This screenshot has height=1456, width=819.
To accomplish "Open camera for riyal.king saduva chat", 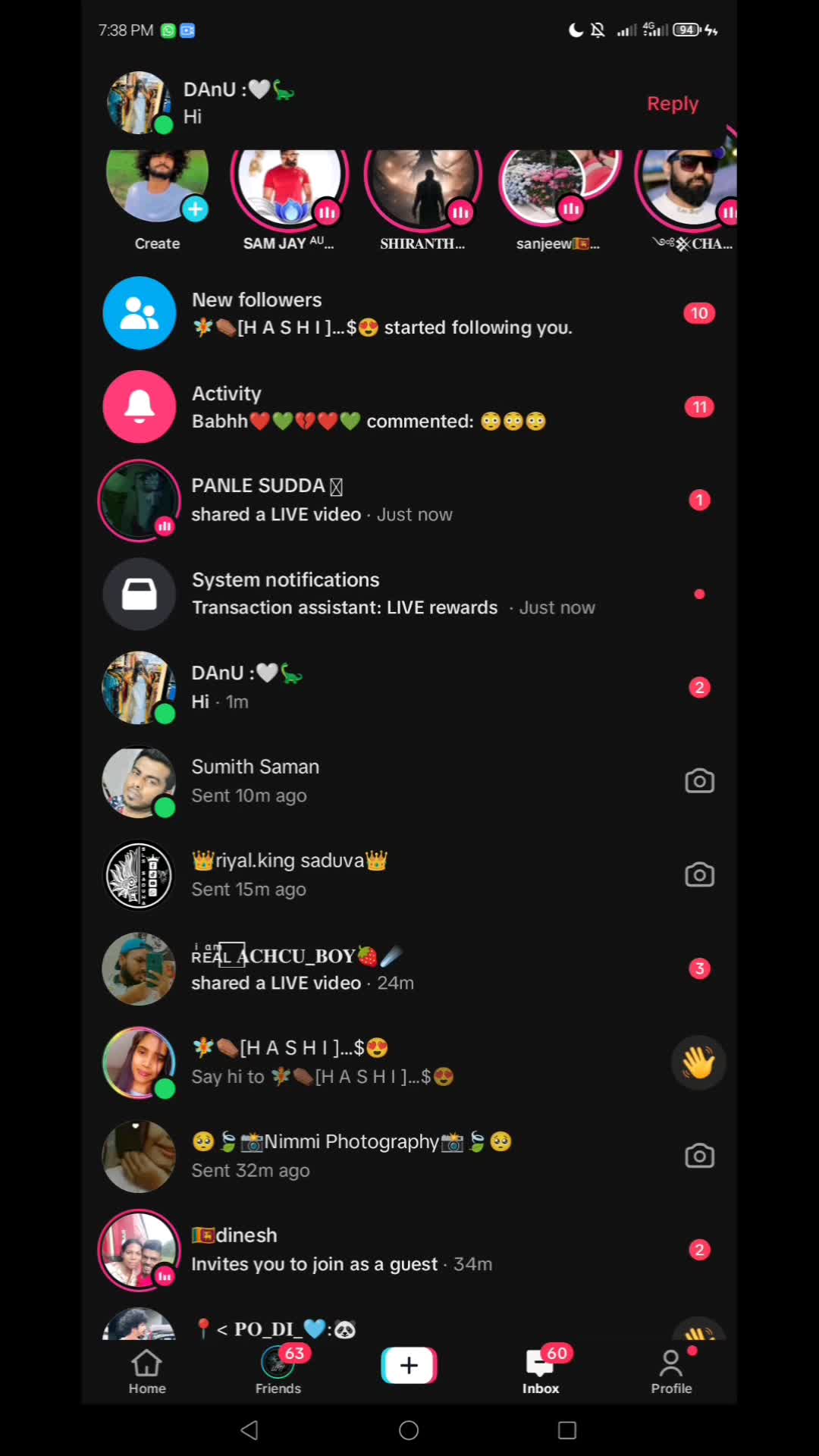I will 699,875.
